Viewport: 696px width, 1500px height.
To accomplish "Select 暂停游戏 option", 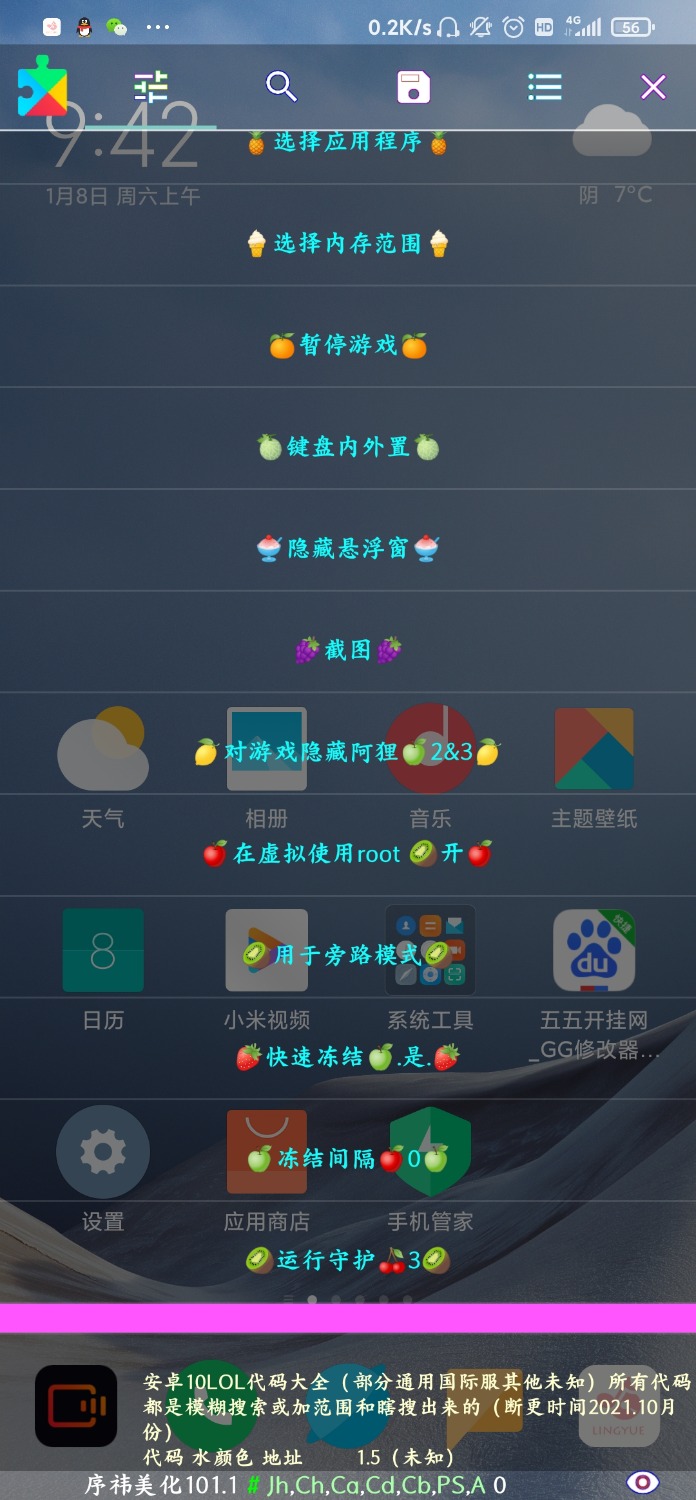I will coord(348,346).
